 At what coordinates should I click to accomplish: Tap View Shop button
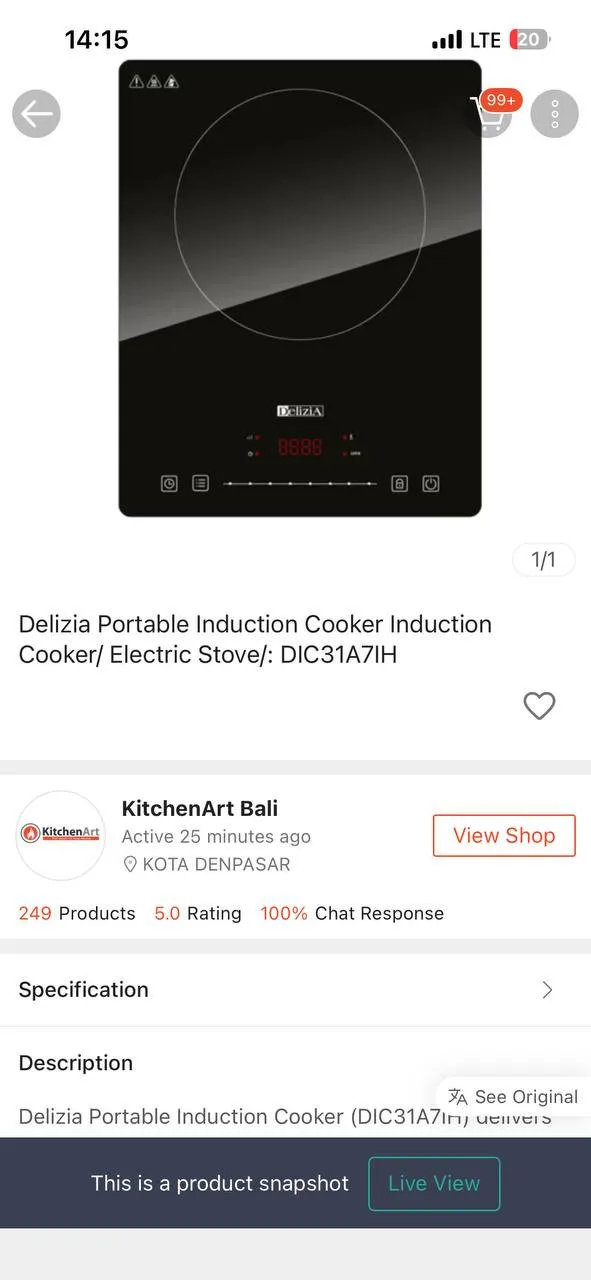coord(504,836)
